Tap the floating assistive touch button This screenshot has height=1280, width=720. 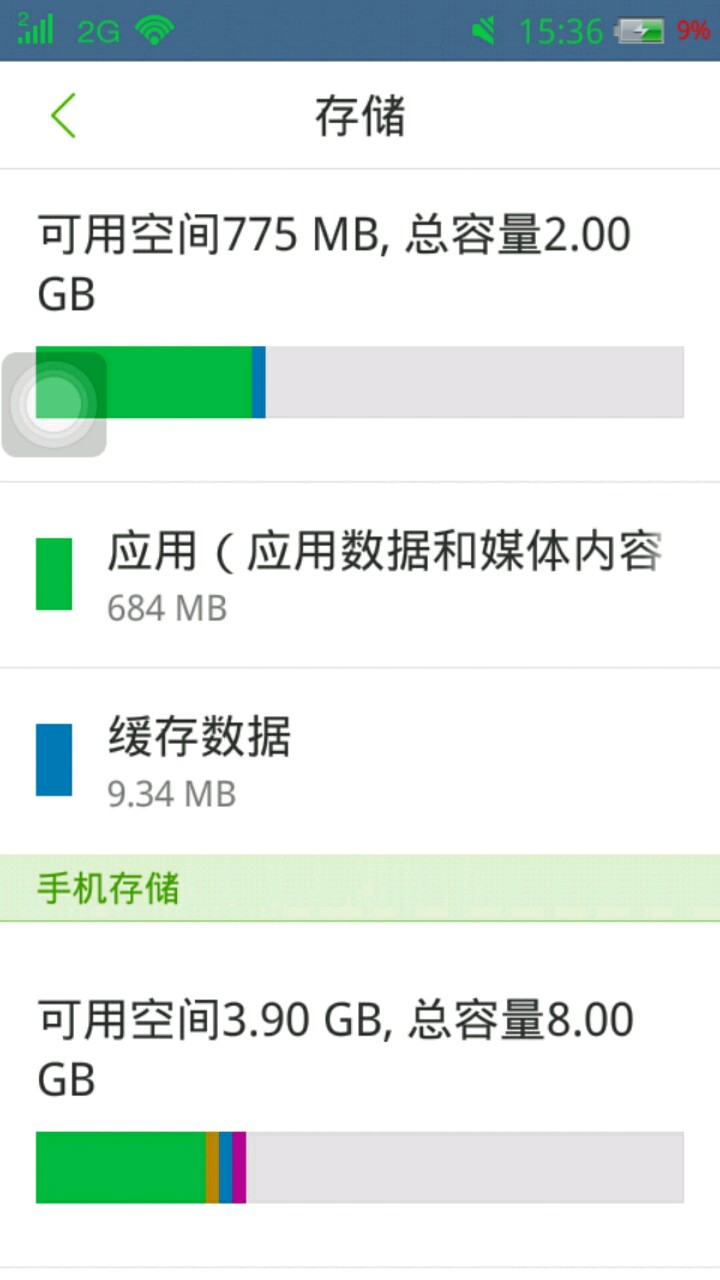[x=54, y=404]
